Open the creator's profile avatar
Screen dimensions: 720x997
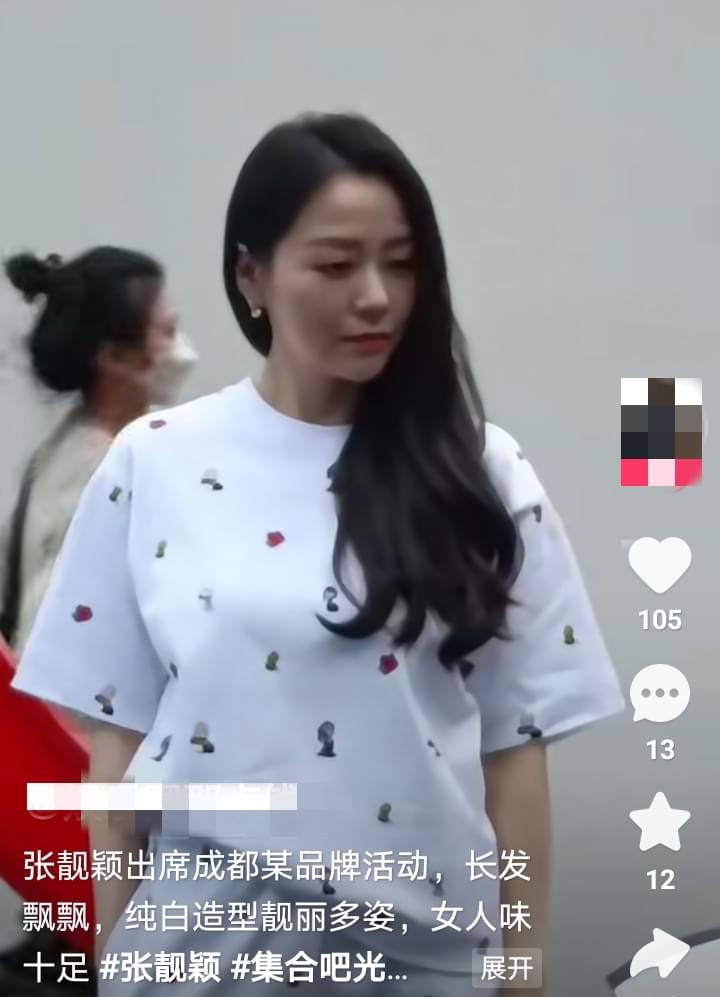[661, 431]
